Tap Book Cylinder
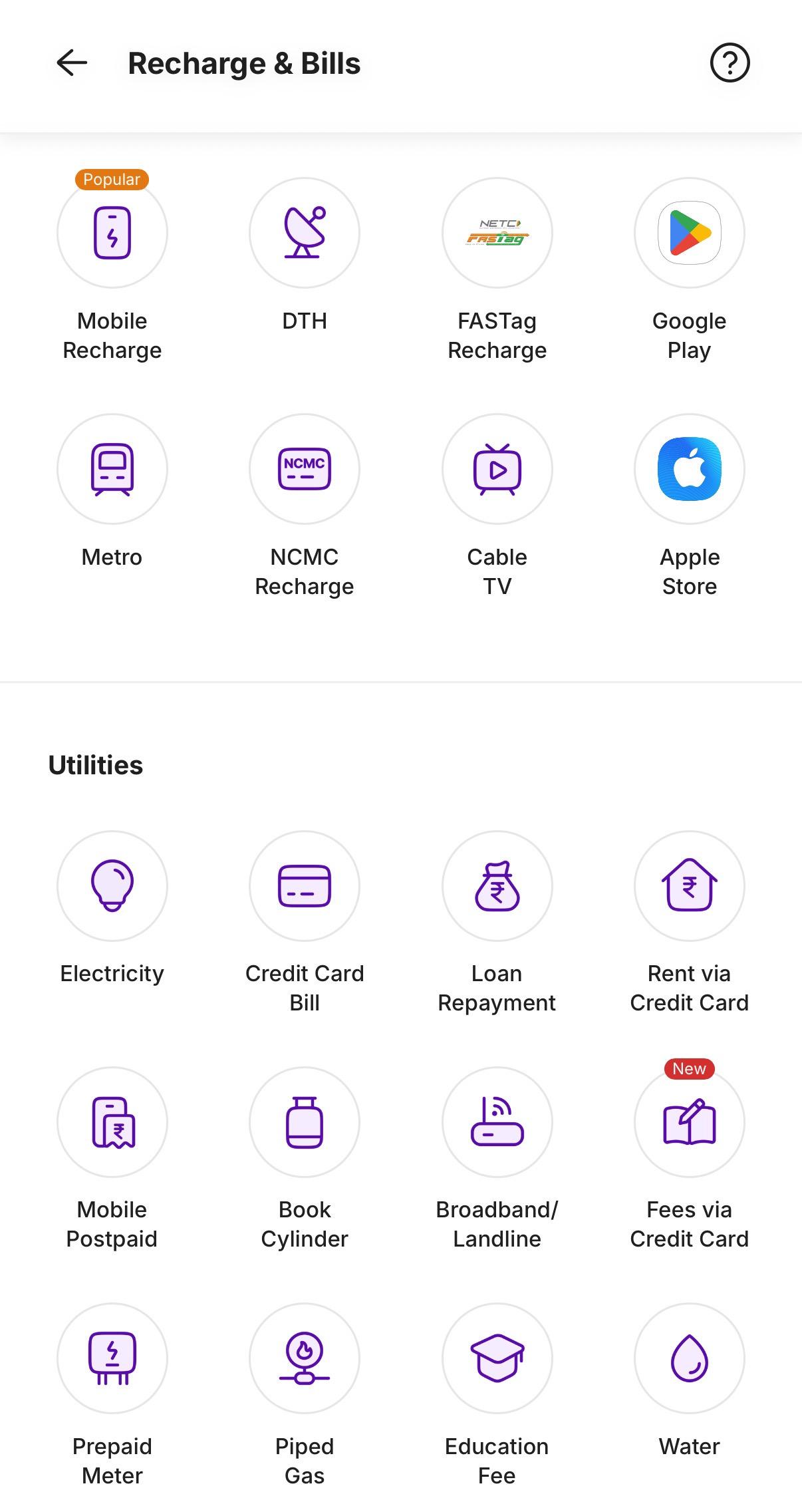Image resolution: width=802 pixels, height=1512 pixels. click(x=305, y=1122)
